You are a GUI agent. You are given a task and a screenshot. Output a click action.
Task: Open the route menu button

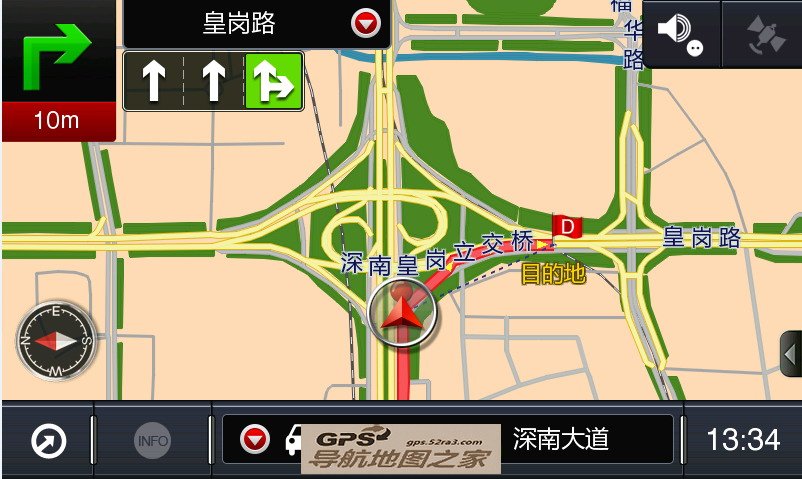(48, 440)
